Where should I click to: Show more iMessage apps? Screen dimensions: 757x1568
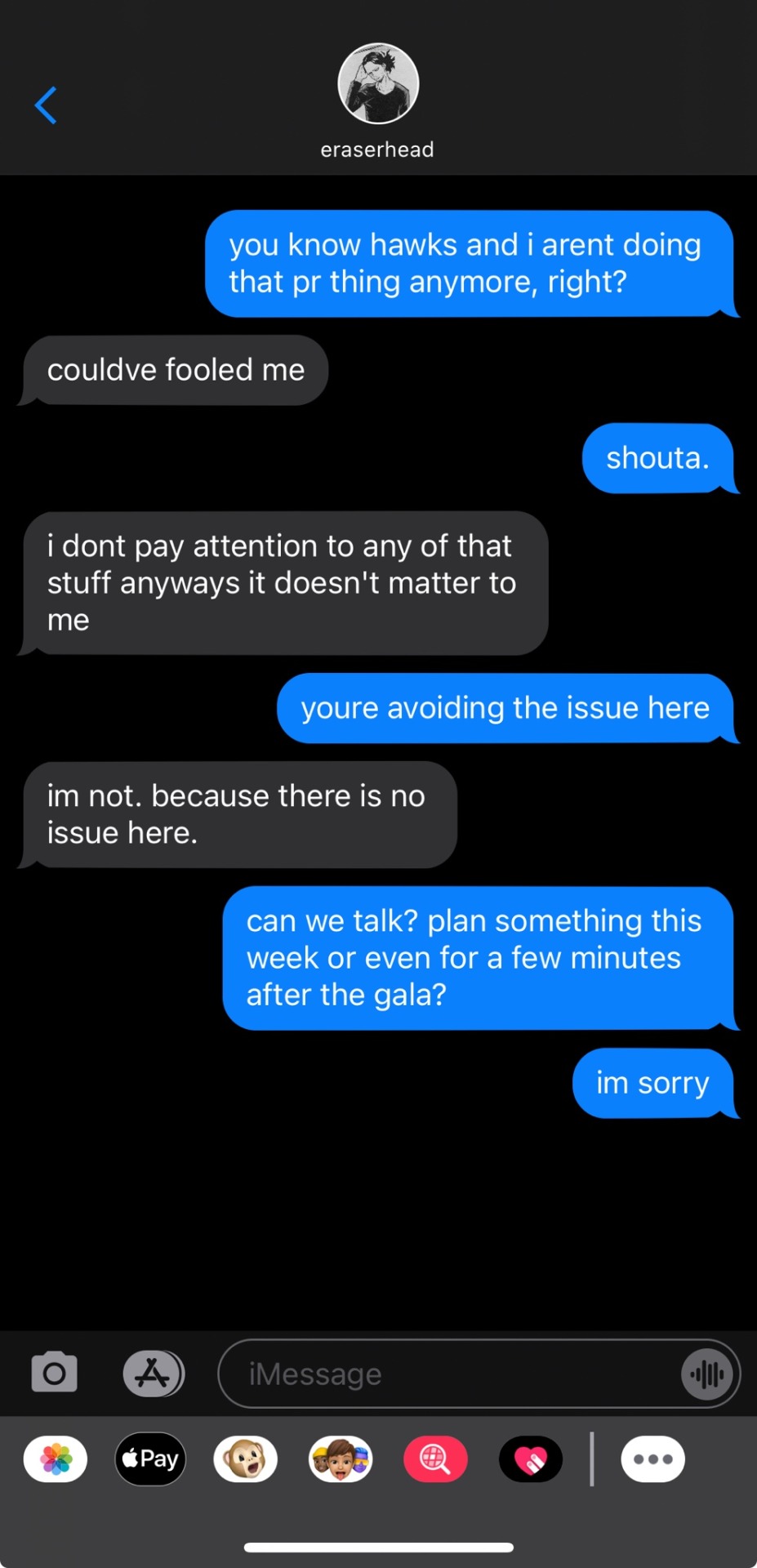652,1459
